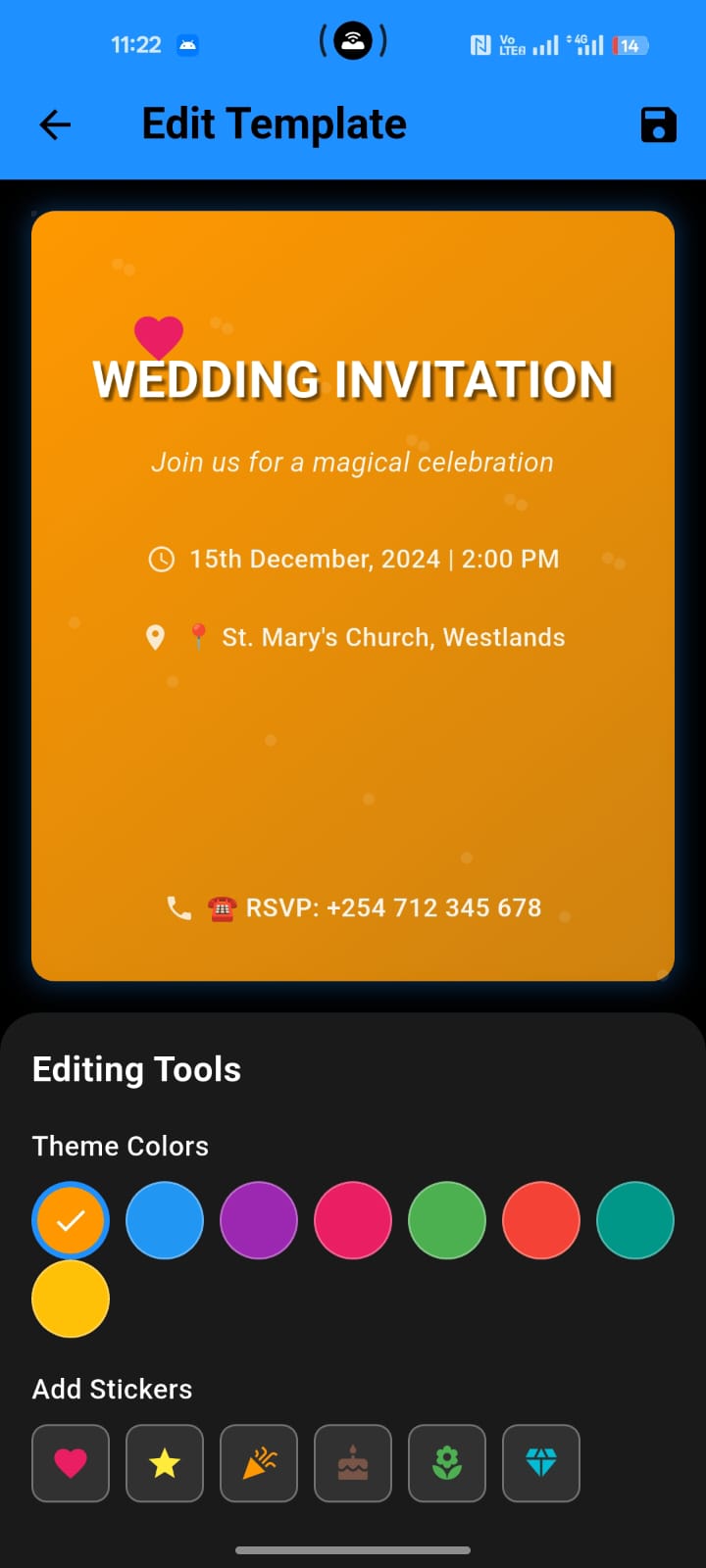Select the red theme color
Viewport: 706px width, 1568px height.
(541, 1220)
